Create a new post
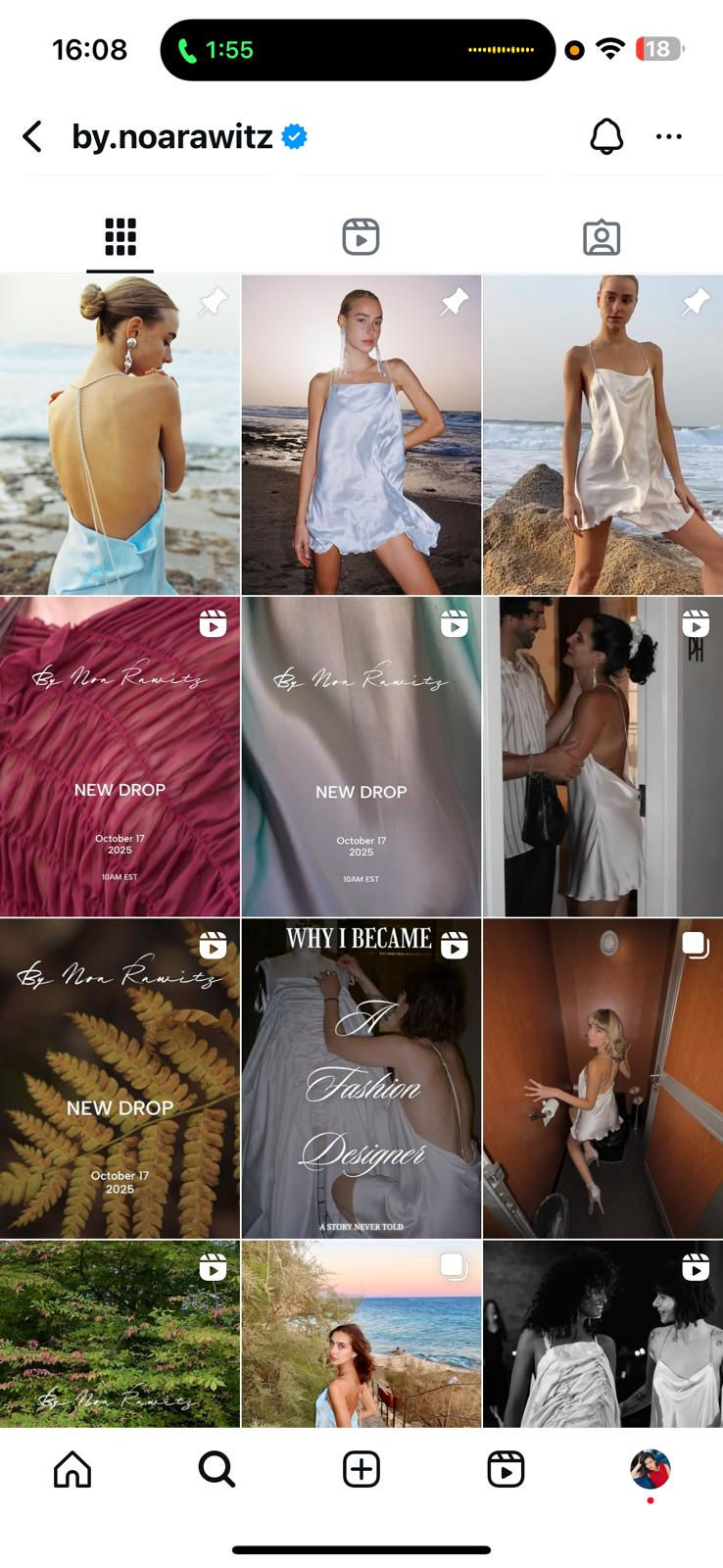Viewport: 723px width, 1568px height. tap(361, 1469)
